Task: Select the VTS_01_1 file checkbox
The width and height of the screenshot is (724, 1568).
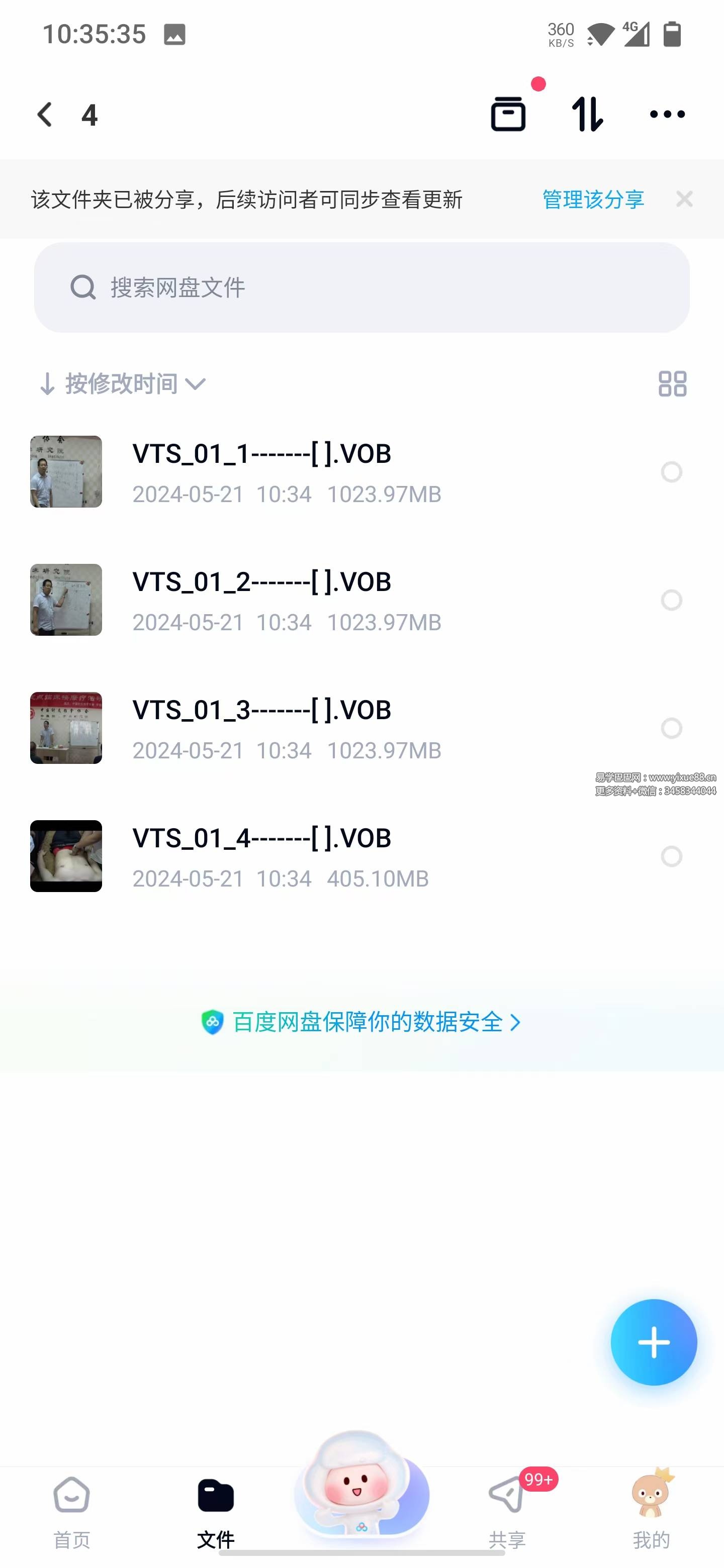Action: [x=672, y=472]
